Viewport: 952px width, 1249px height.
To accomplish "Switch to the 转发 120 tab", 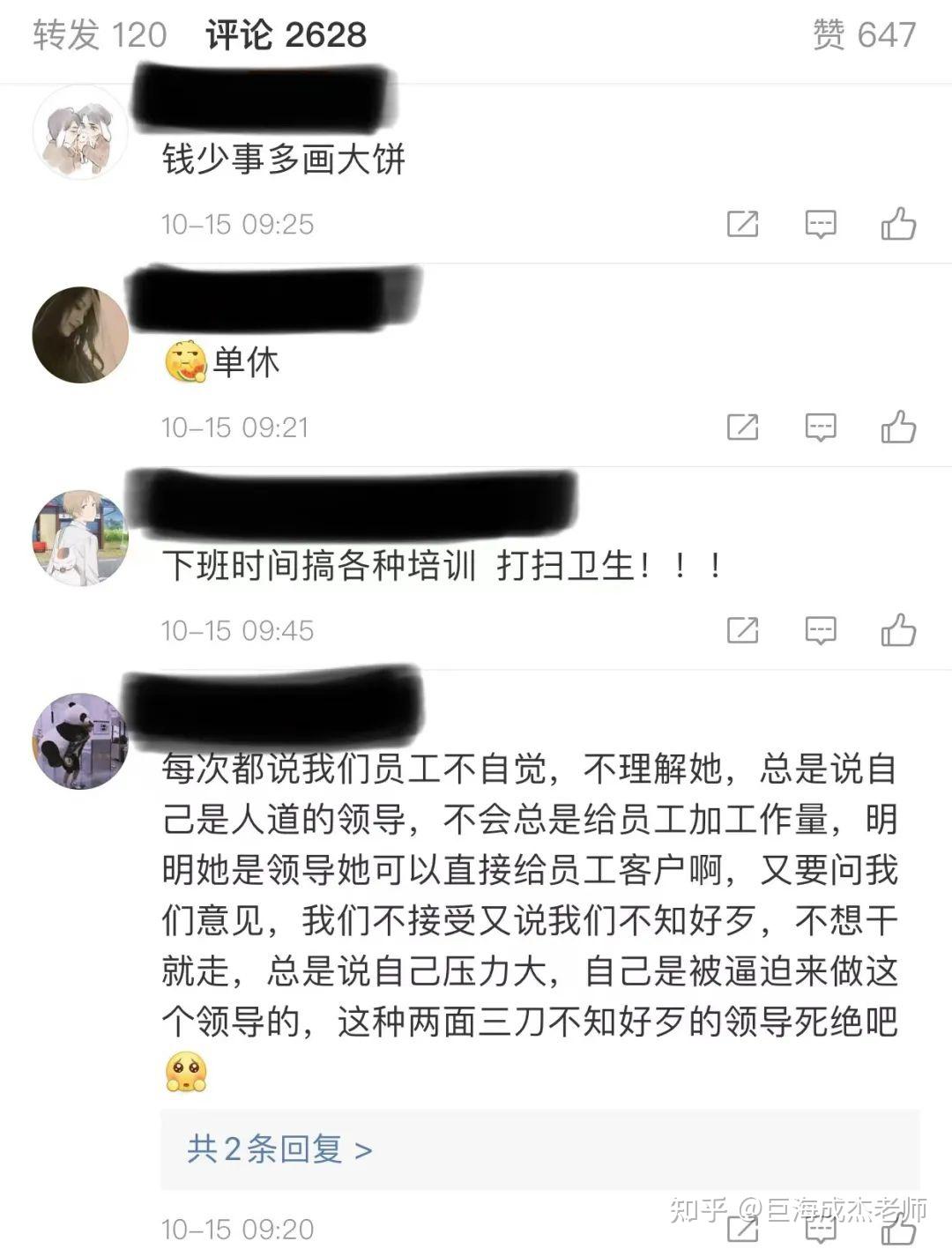I will [x=100, y=35].
